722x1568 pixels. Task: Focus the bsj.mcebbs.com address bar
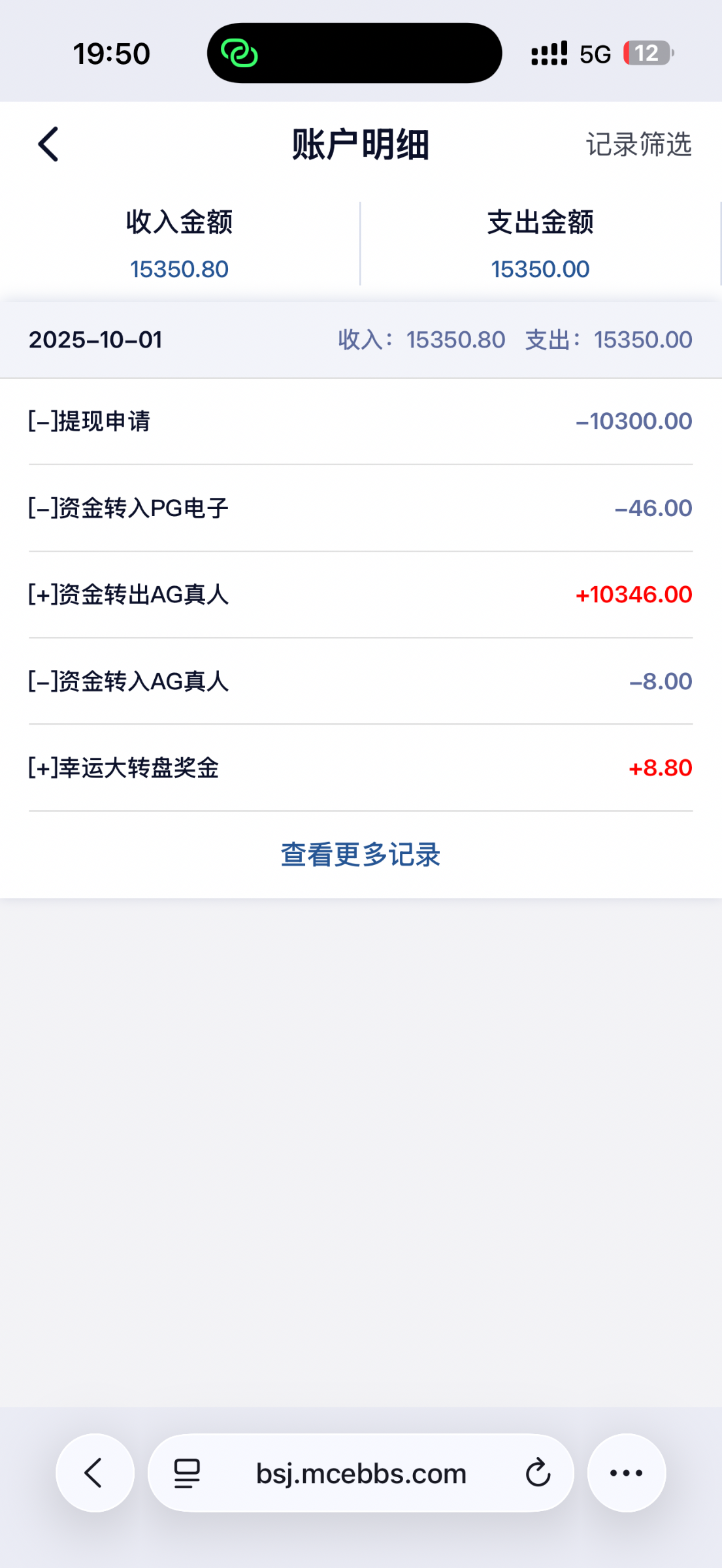[x=361, y=1473]
